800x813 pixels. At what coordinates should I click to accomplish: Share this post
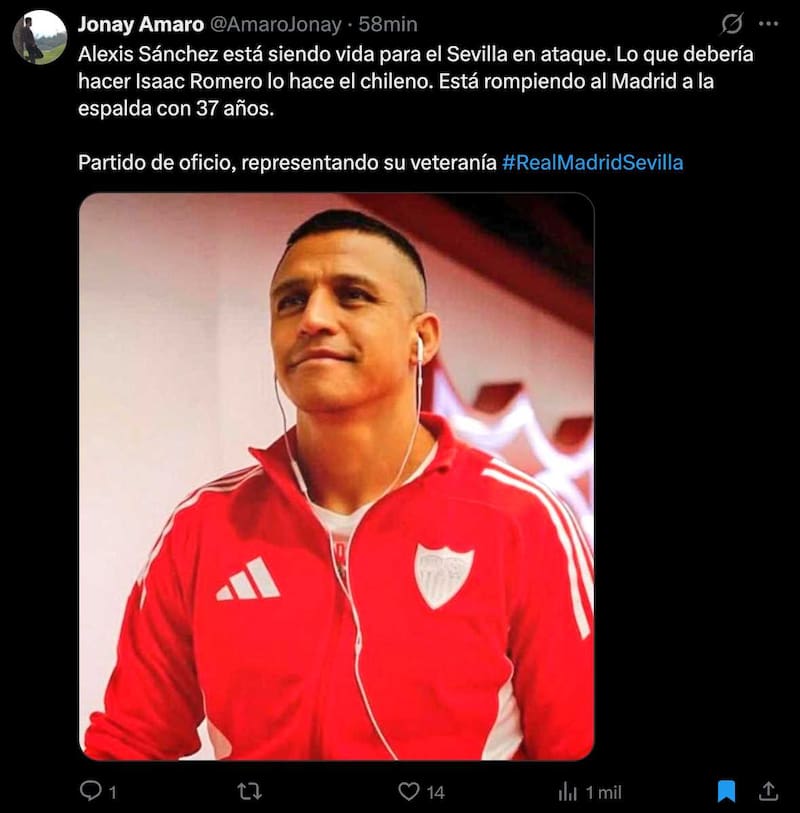pos(768,791)
